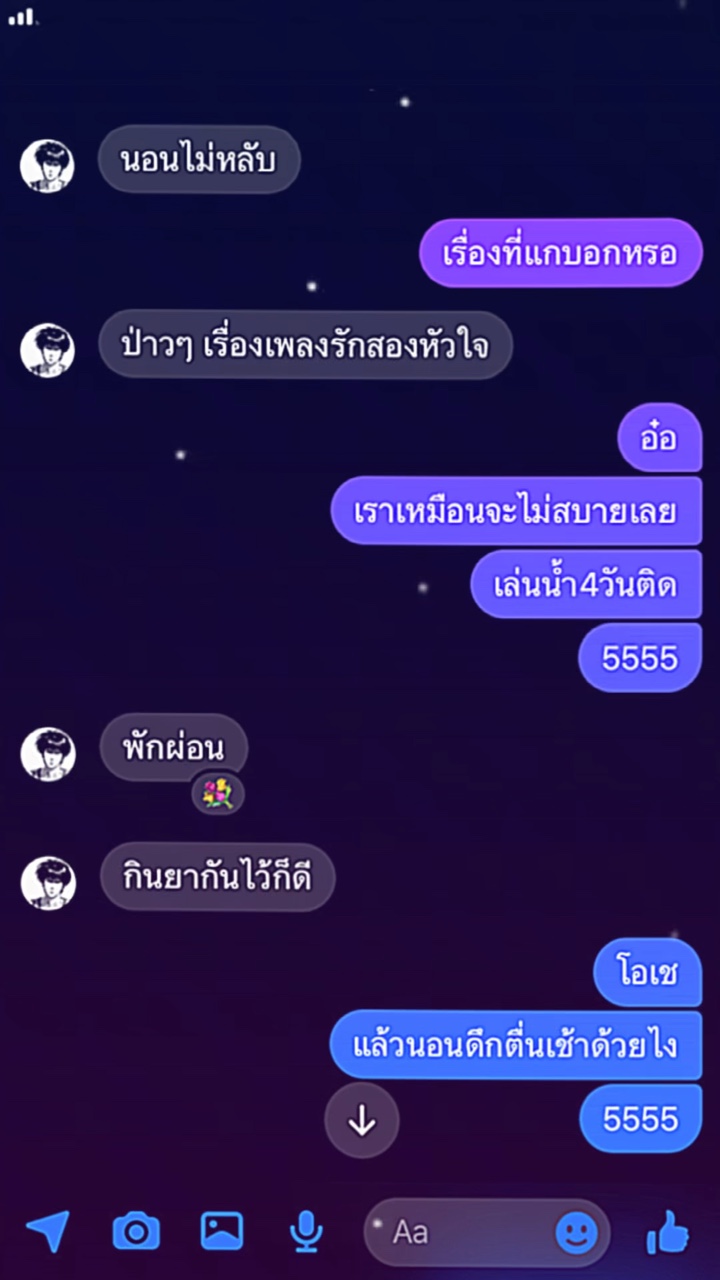
Task: Tap the scroll-to-bottom arrow button
Action: click(362, 1120)
